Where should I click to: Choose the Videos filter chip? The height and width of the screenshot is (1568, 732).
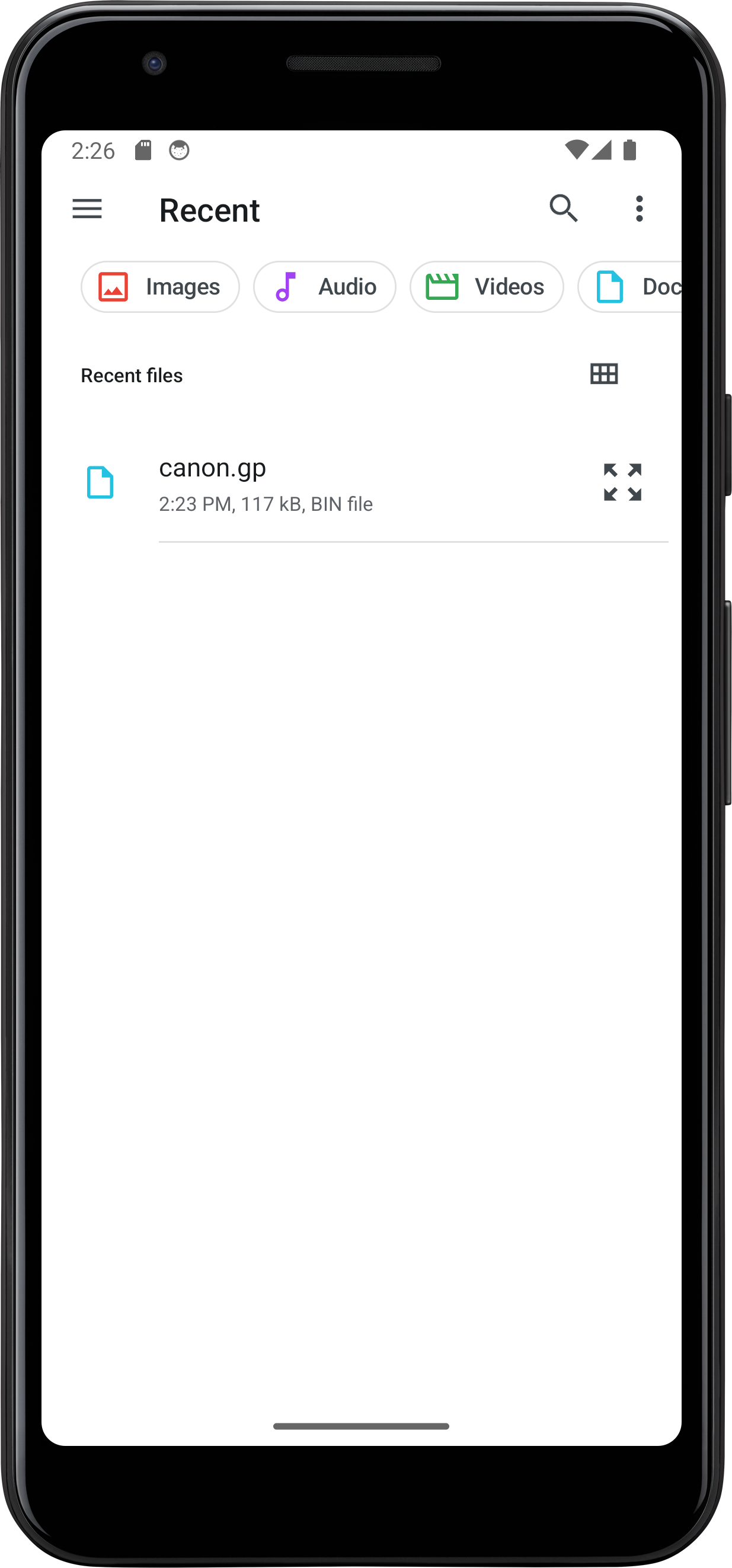pos(487,287)
